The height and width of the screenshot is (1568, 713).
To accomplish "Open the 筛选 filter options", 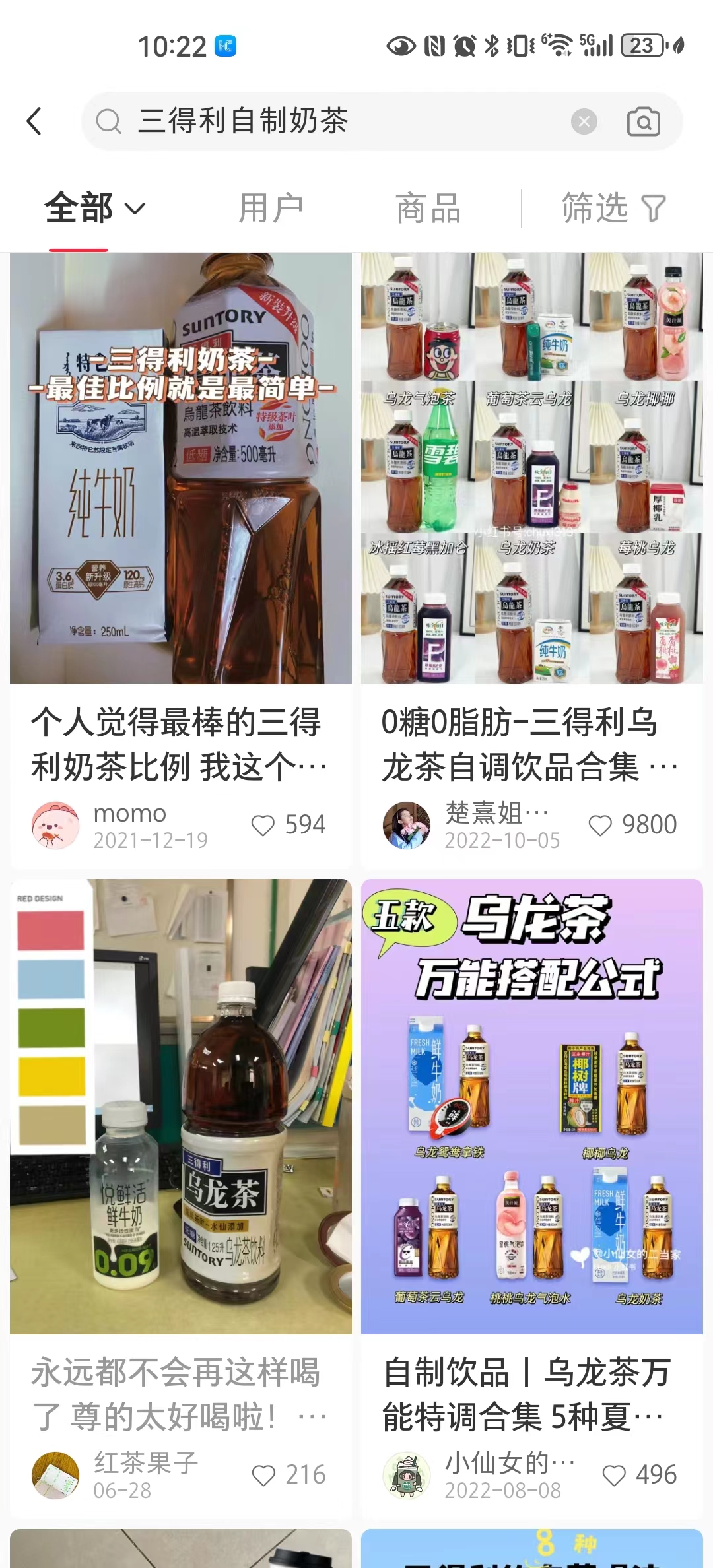I will (x=613, y=209).
